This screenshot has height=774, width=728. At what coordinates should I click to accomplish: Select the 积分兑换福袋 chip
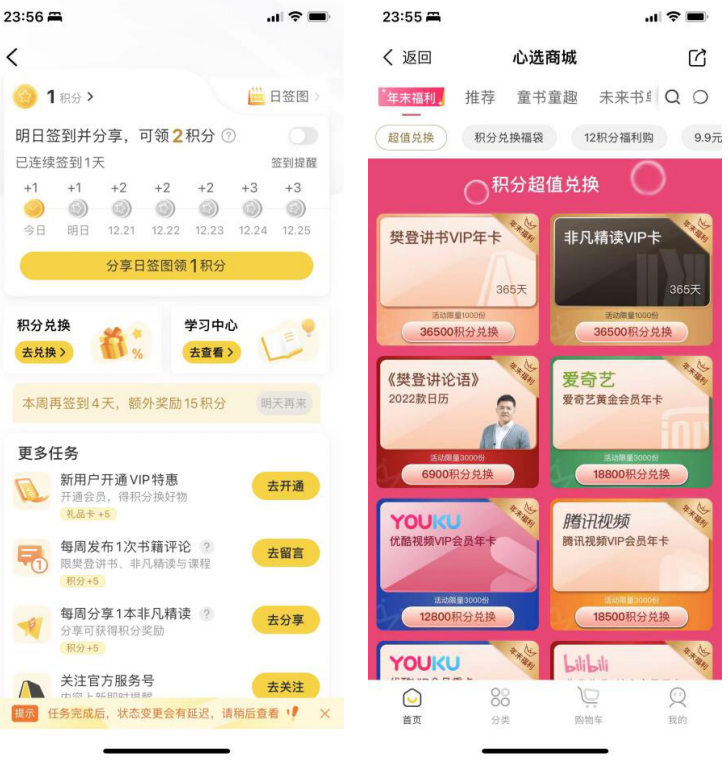509,138
